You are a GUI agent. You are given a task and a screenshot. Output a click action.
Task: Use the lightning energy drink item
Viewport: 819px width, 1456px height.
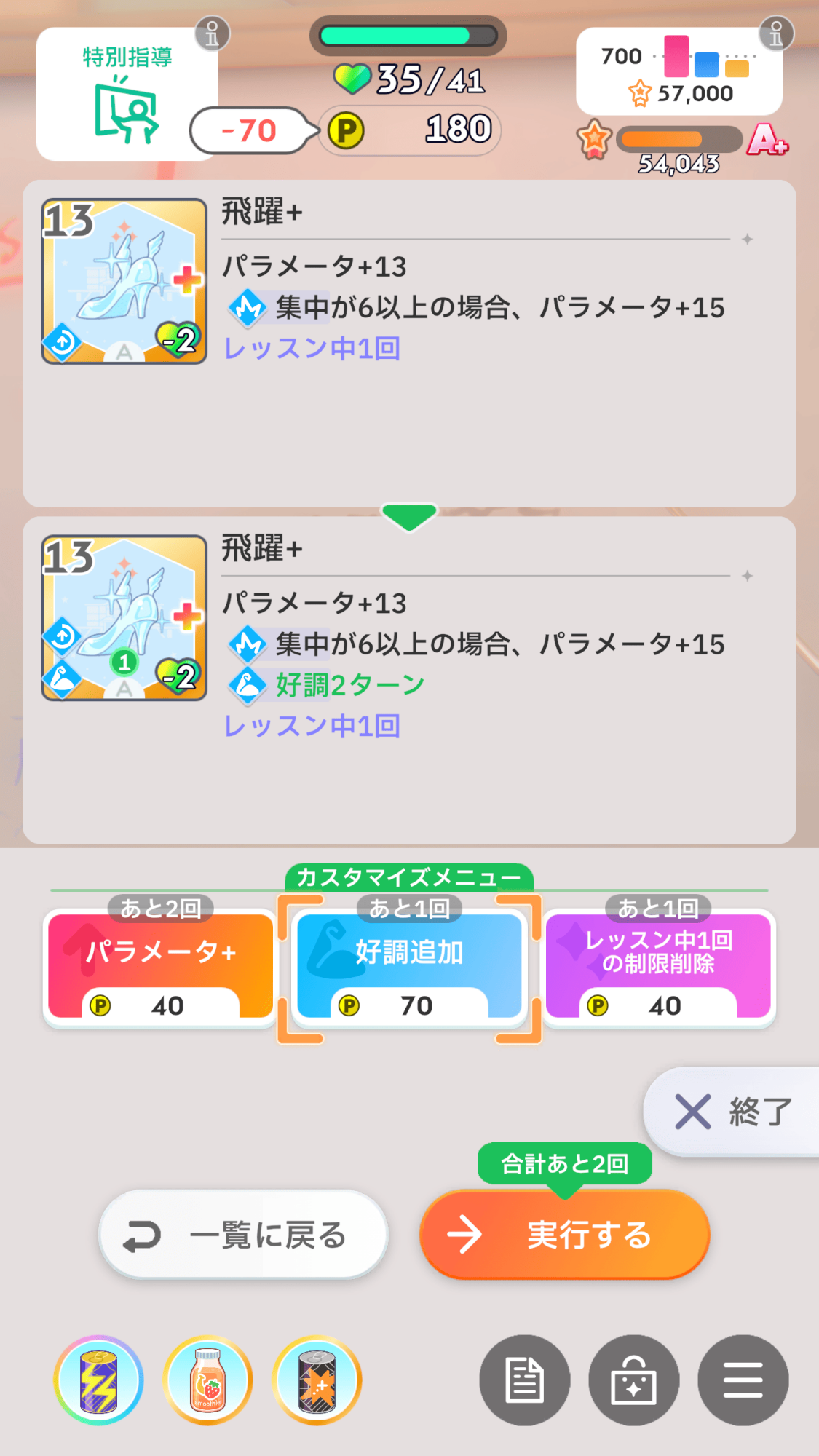(x=98, y=1380)
